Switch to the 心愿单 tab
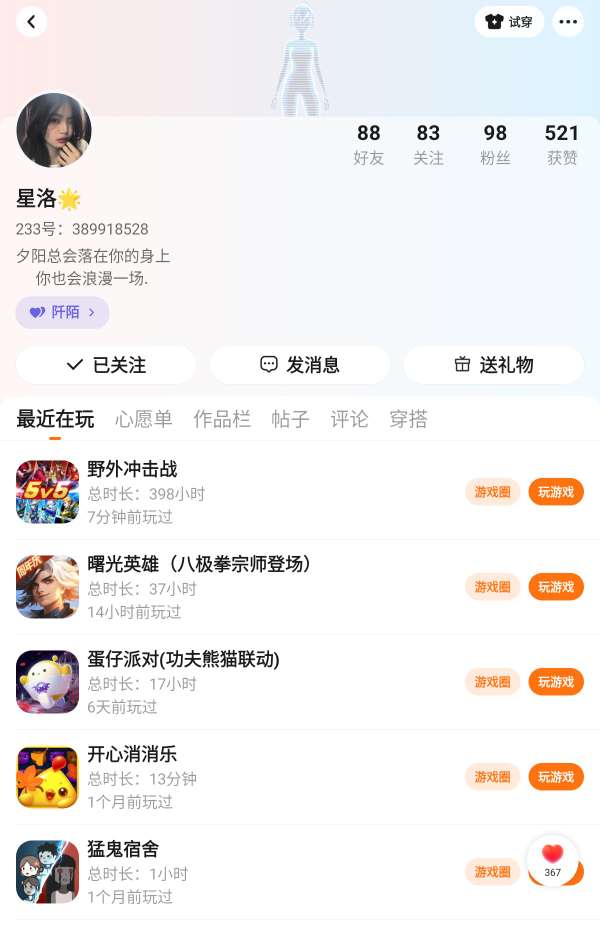This screenshot has width=600, height=929. [x=144, y=419]
